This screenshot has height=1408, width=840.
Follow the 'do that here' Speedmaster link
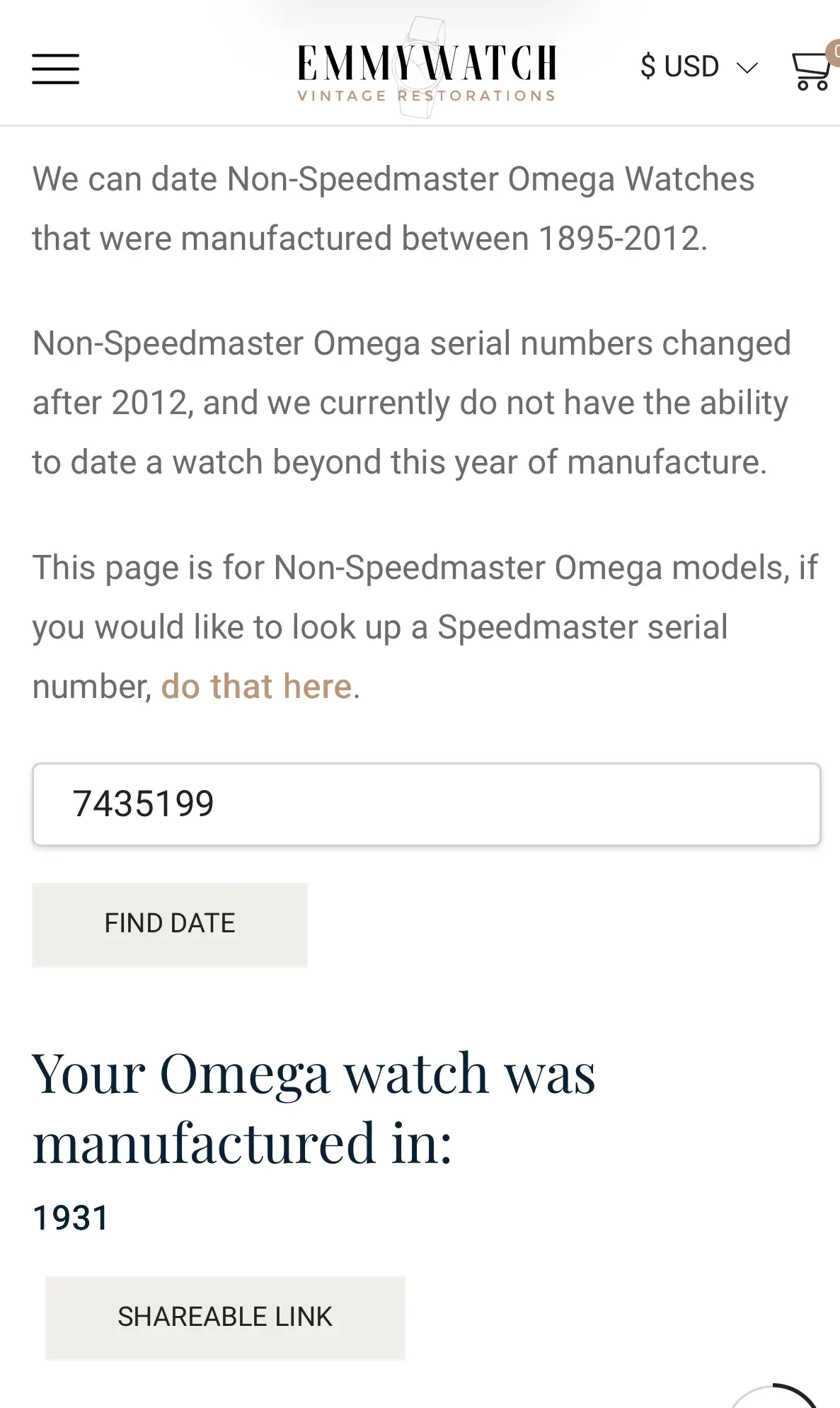(256, 687)
